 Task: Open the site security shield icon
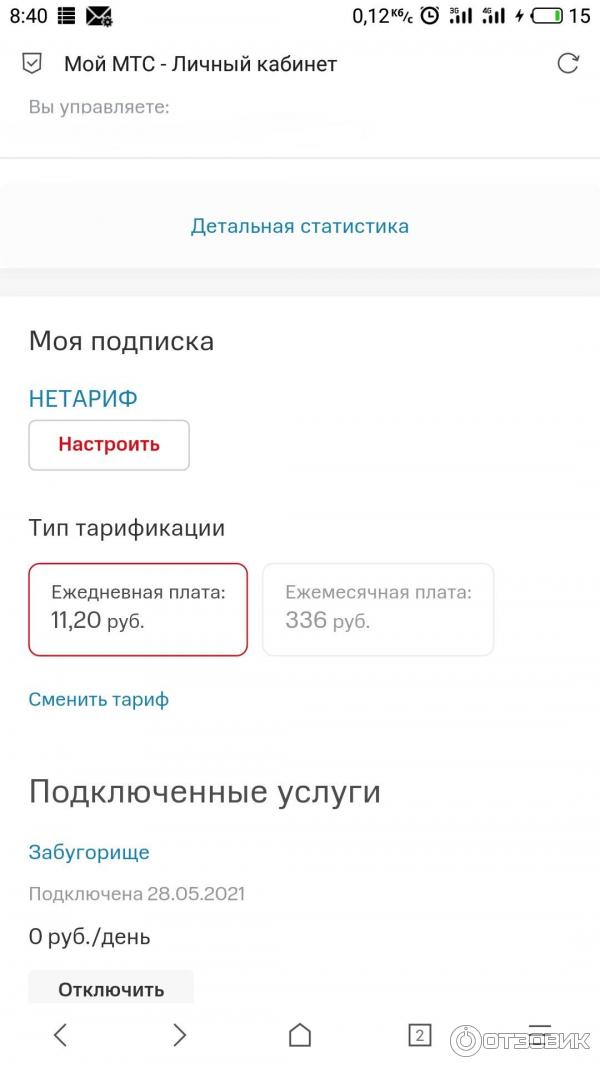point(33,64)
